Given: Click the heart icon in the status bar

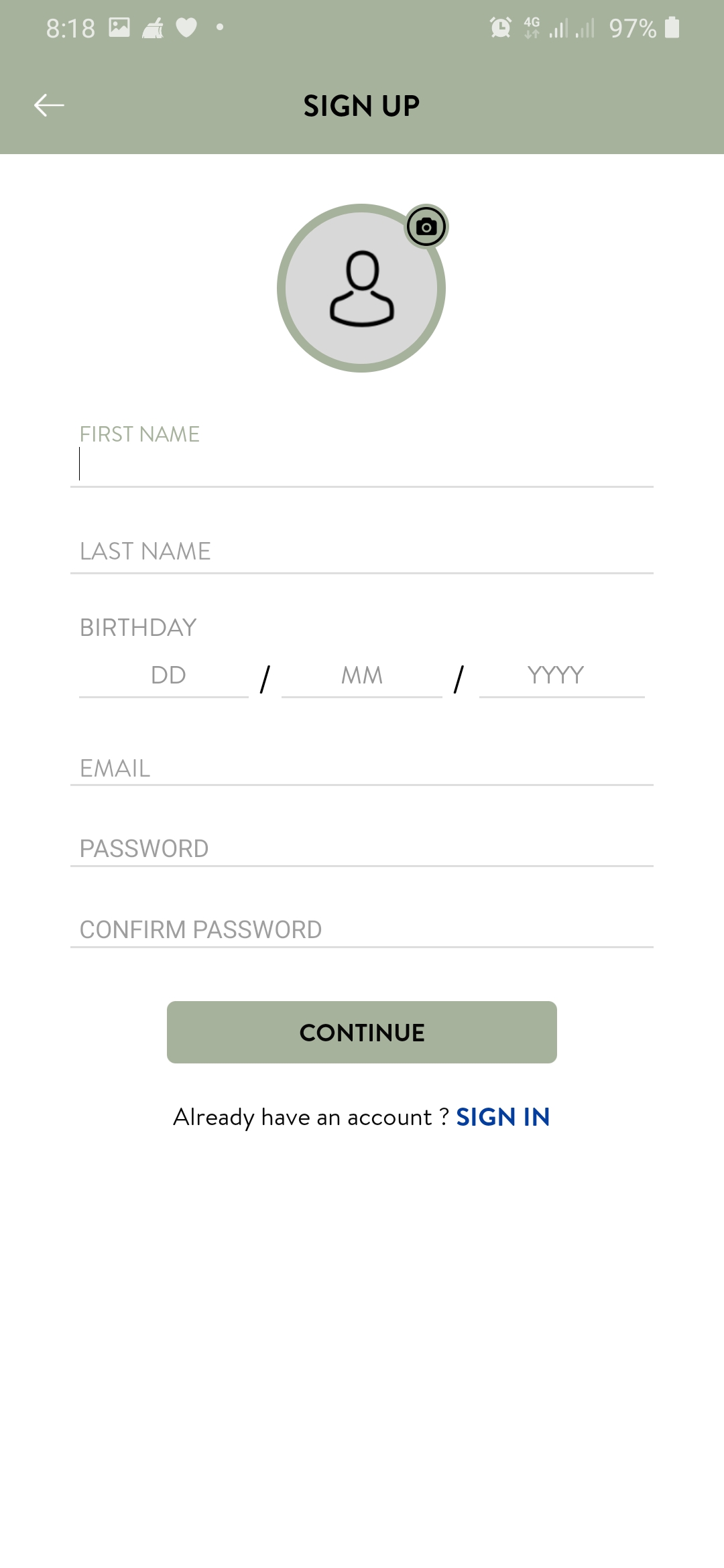Looking at the screenshot, I should pos(186,25).
